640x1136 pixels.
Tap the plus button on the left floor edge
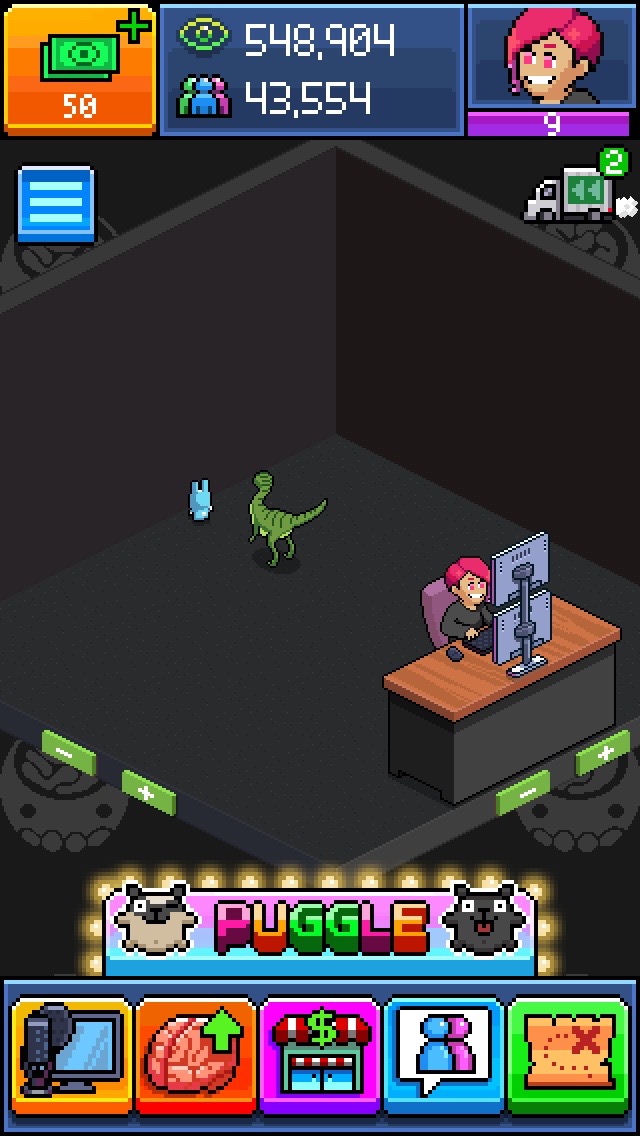point(148,792)
